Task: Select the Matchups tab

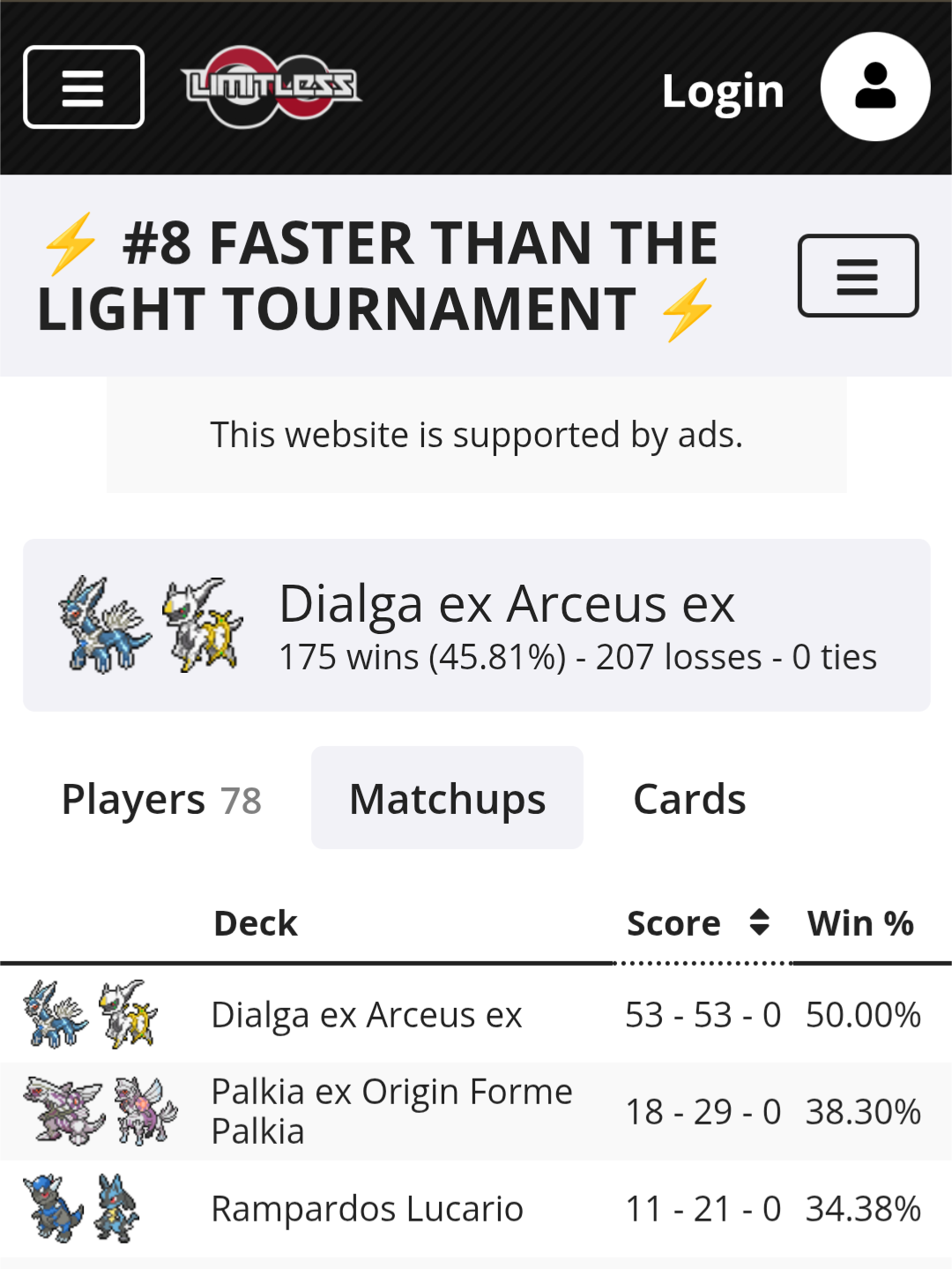Action: (x=447, y=799)
